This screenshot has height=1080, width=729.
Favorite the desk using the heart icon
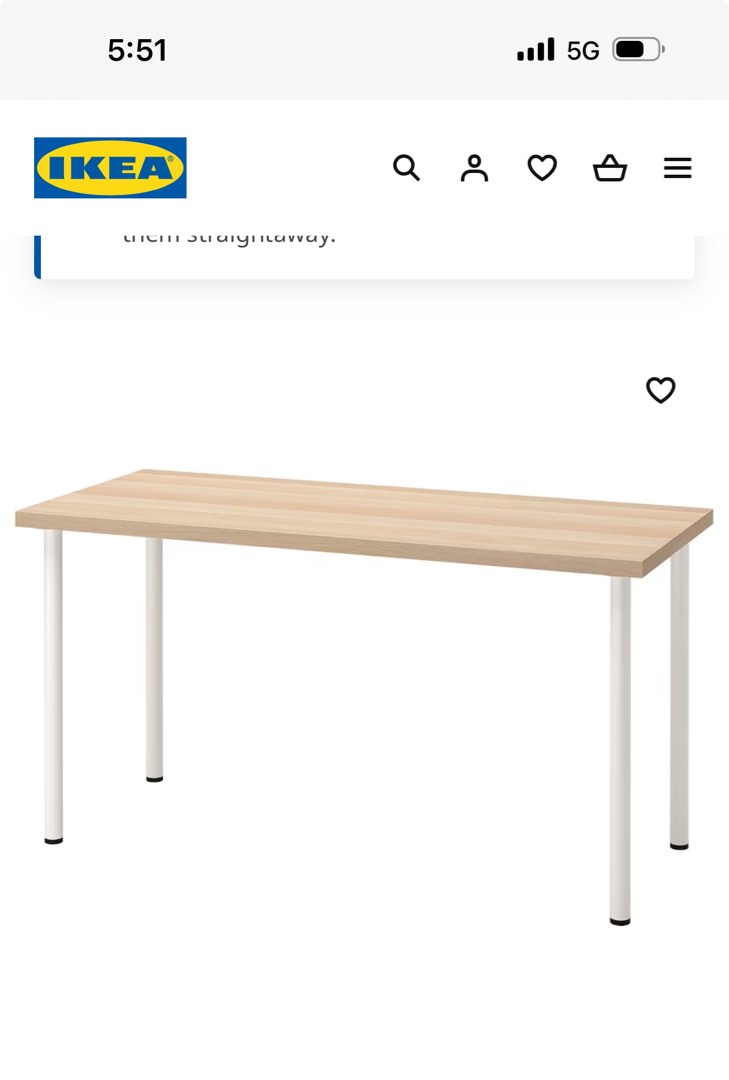(660, 391)
